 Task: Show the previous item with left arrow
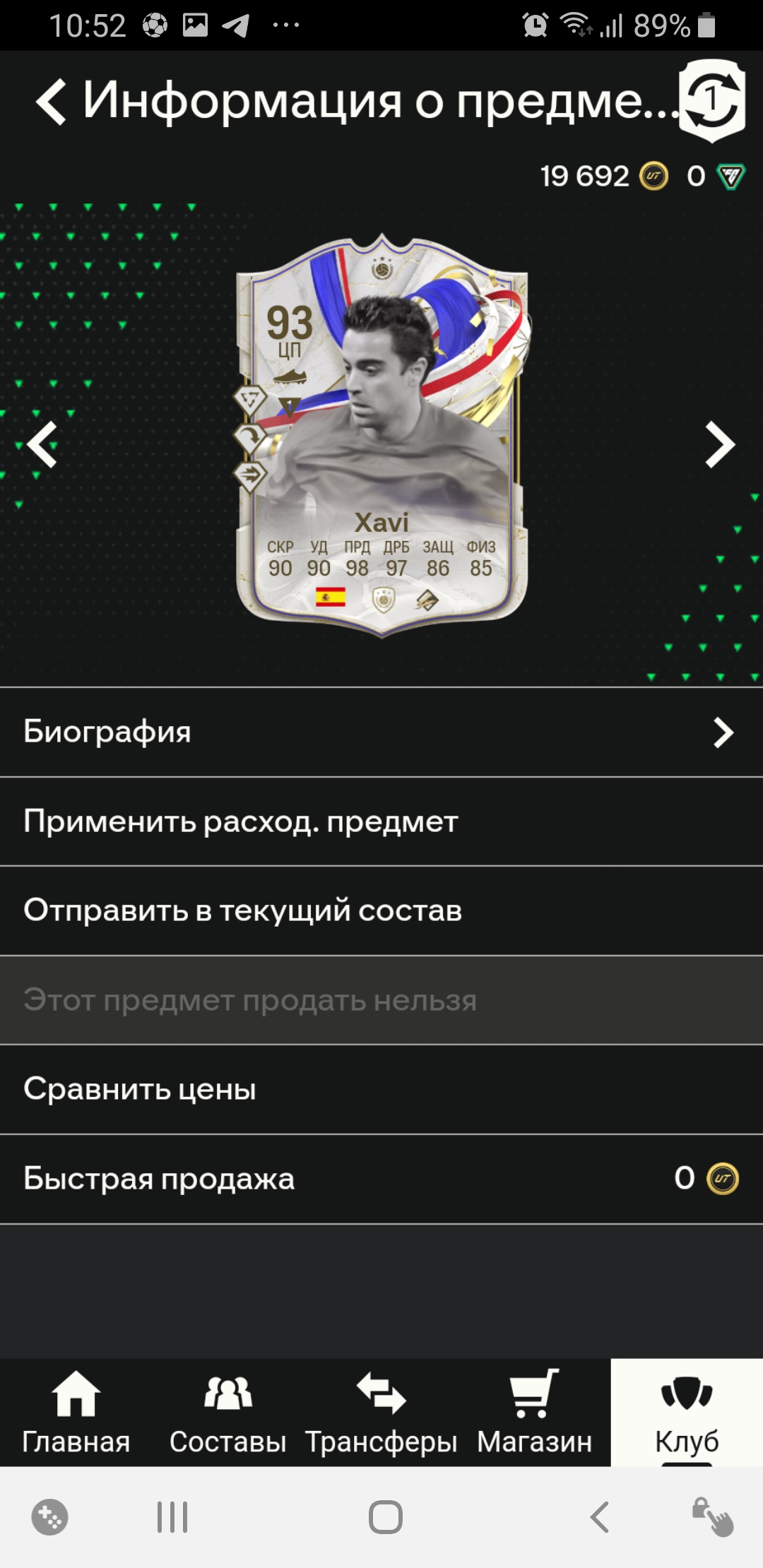(42, 445)
